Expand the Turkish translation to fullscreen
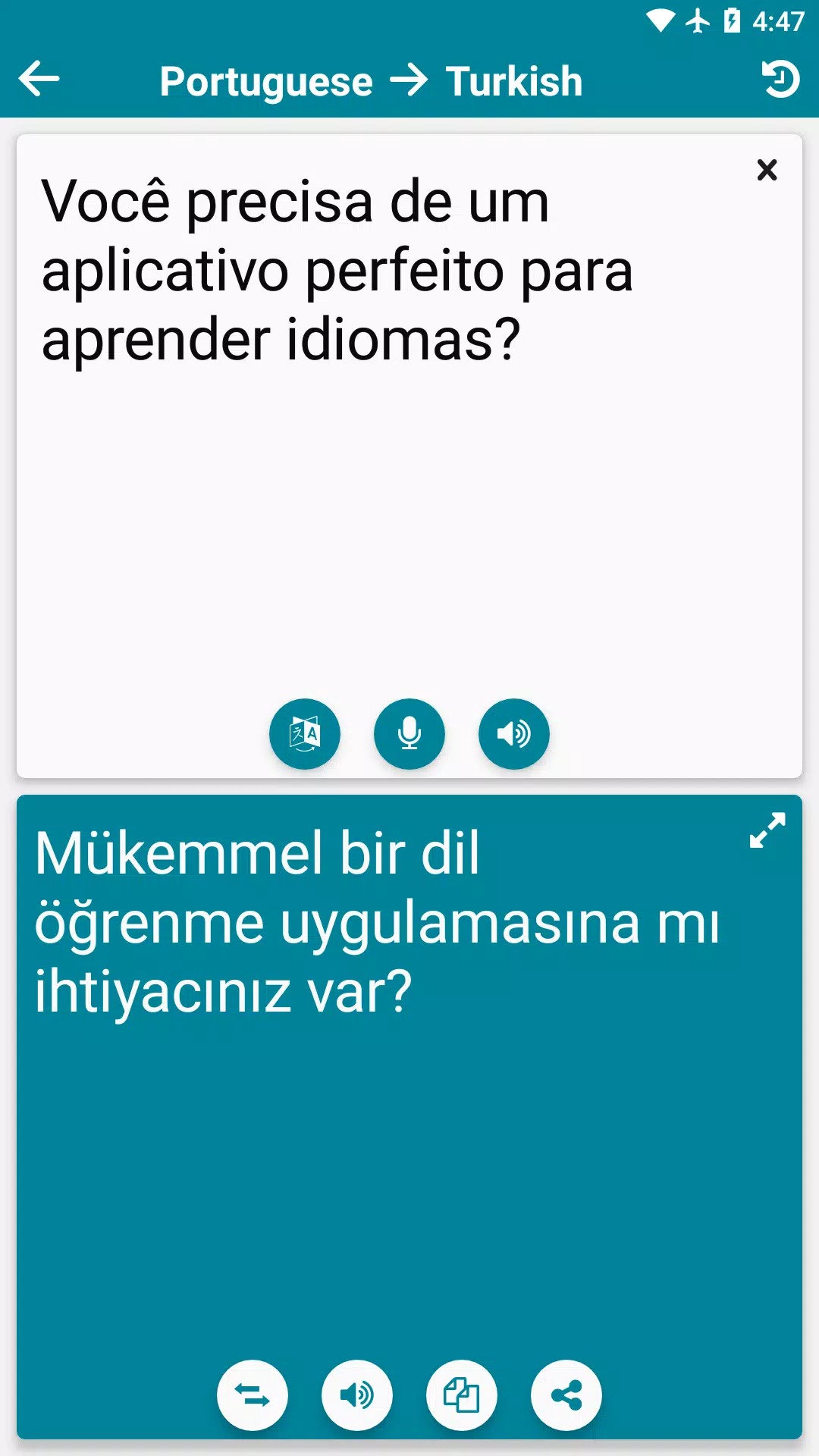 point(767,830)
